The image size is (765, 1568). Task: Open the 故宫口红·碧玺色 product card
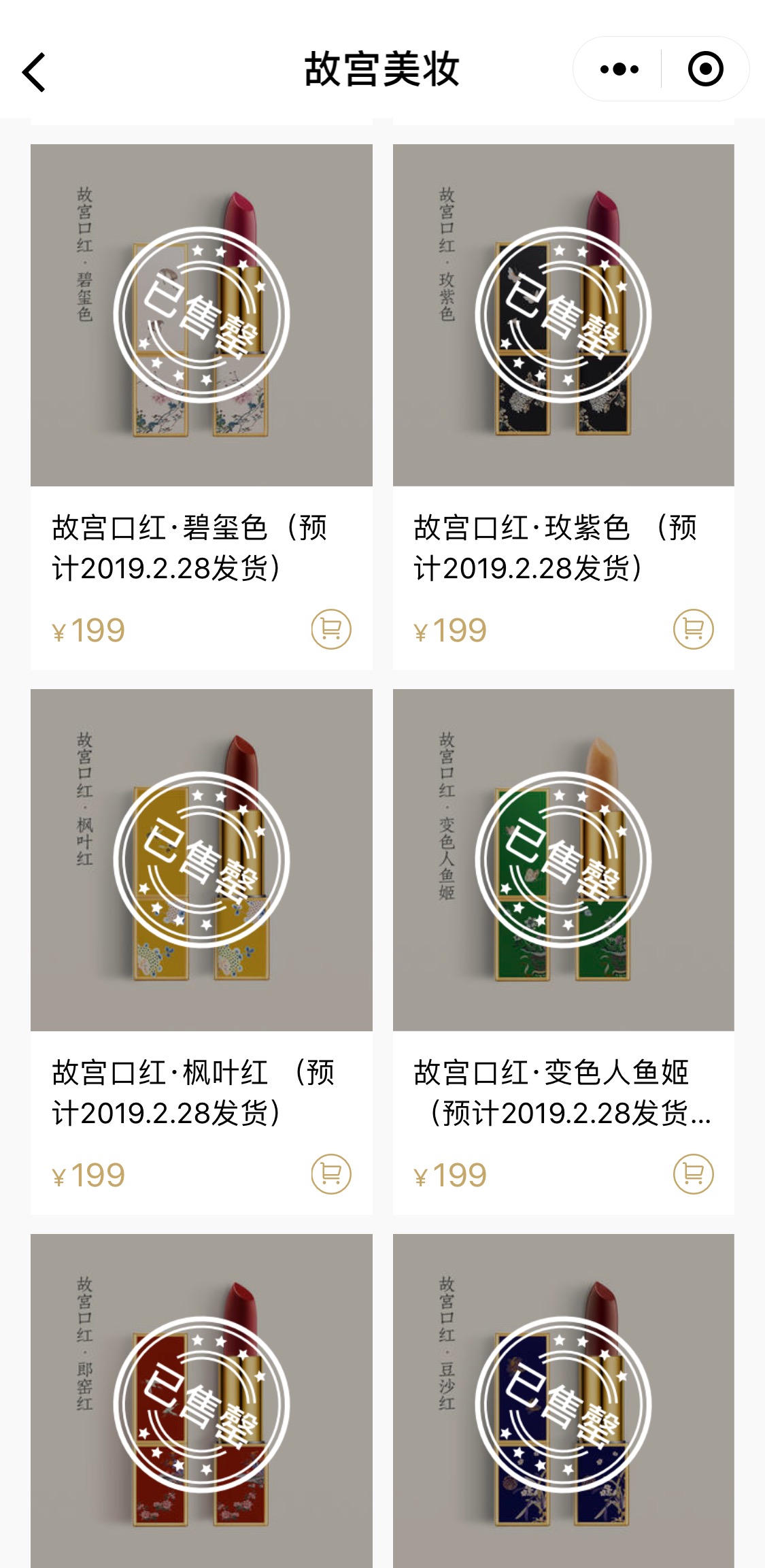pyautogui.click(x=201, y=316)
